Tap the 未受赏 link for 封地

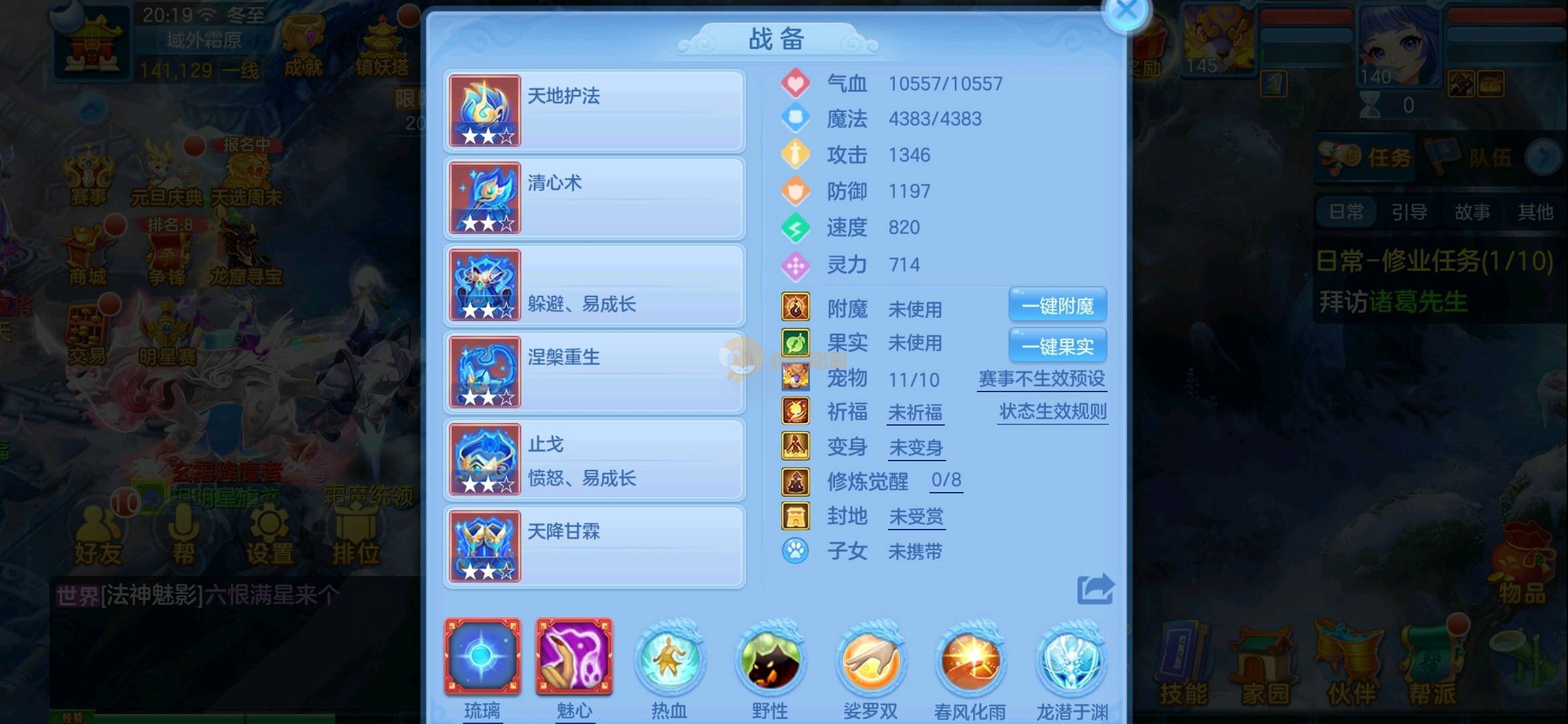pos(916,517)
